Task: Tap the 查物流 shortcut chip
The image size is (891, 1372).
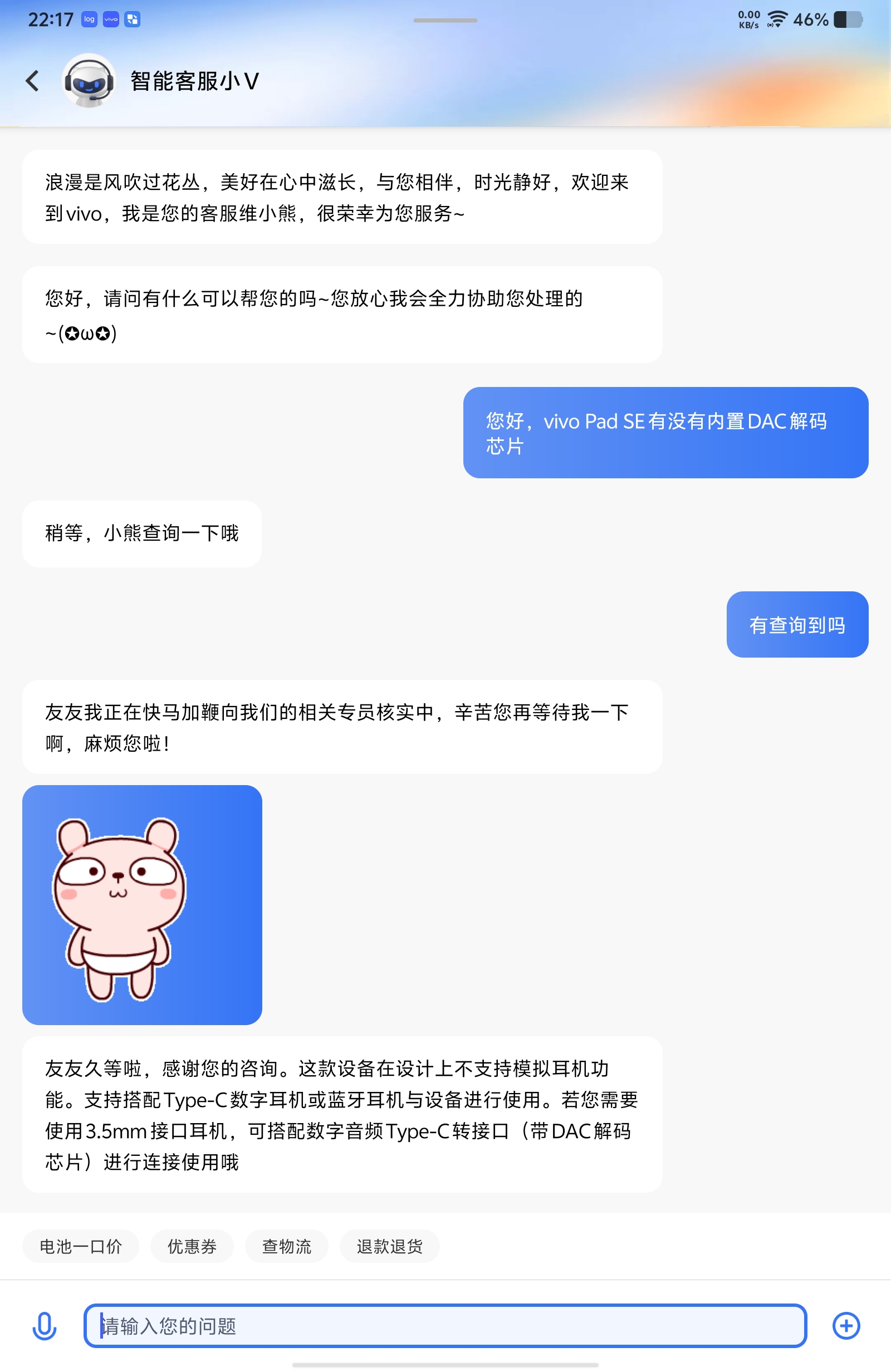Action: [286, 1246]
